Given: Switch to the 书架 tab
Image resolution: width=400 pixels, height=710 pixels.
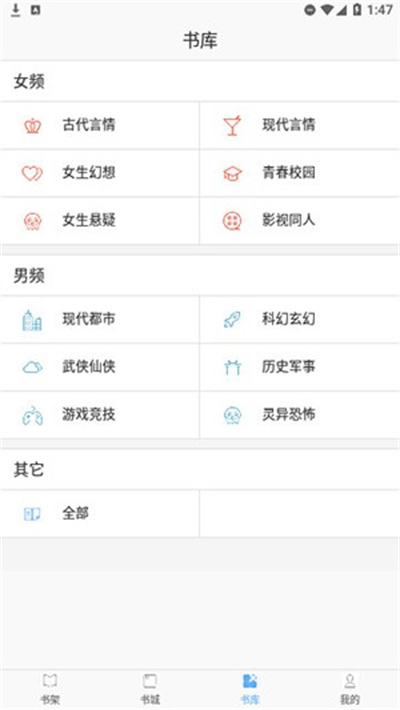Looking at the screenshot, I should tap(50, 689).
